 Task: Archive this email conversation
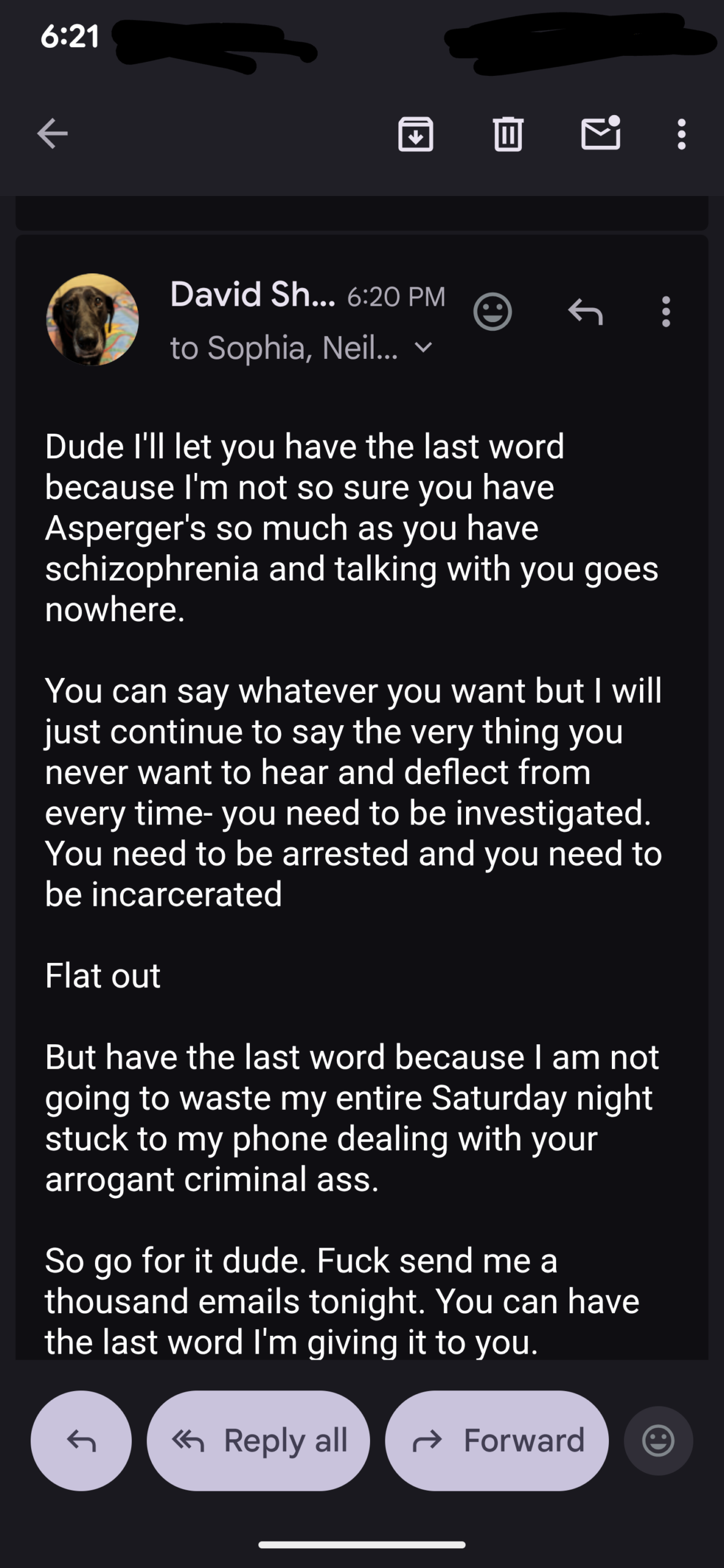pyautogui.click(x=416, y=134)
